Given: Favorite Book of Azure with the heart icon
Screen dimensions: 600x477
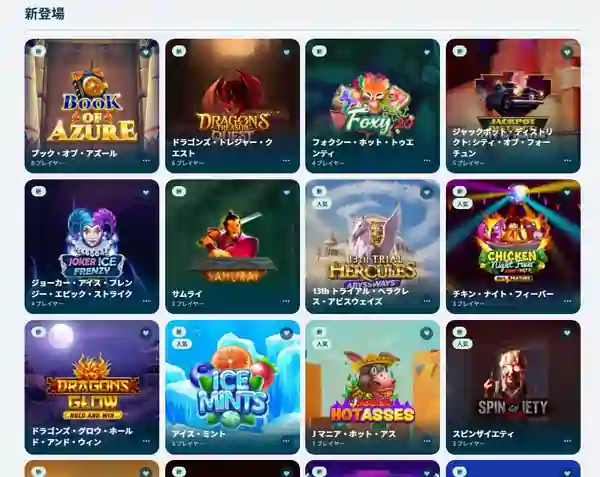Looking at the screenshot, I should click(x=146, y=52).
